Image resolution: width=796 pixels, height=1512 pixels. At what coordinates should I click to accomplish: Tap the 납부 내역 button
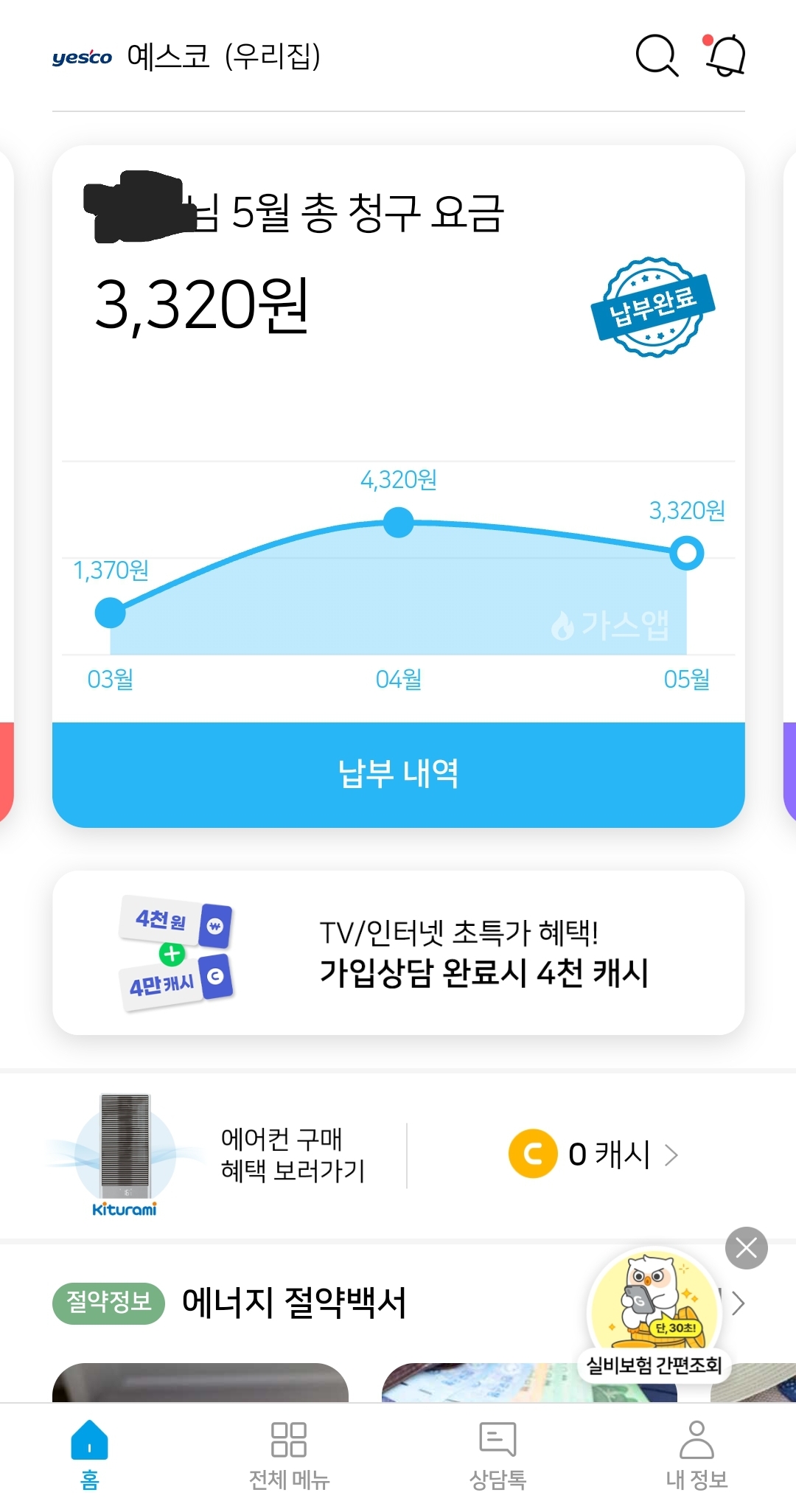tap(398, 774)
